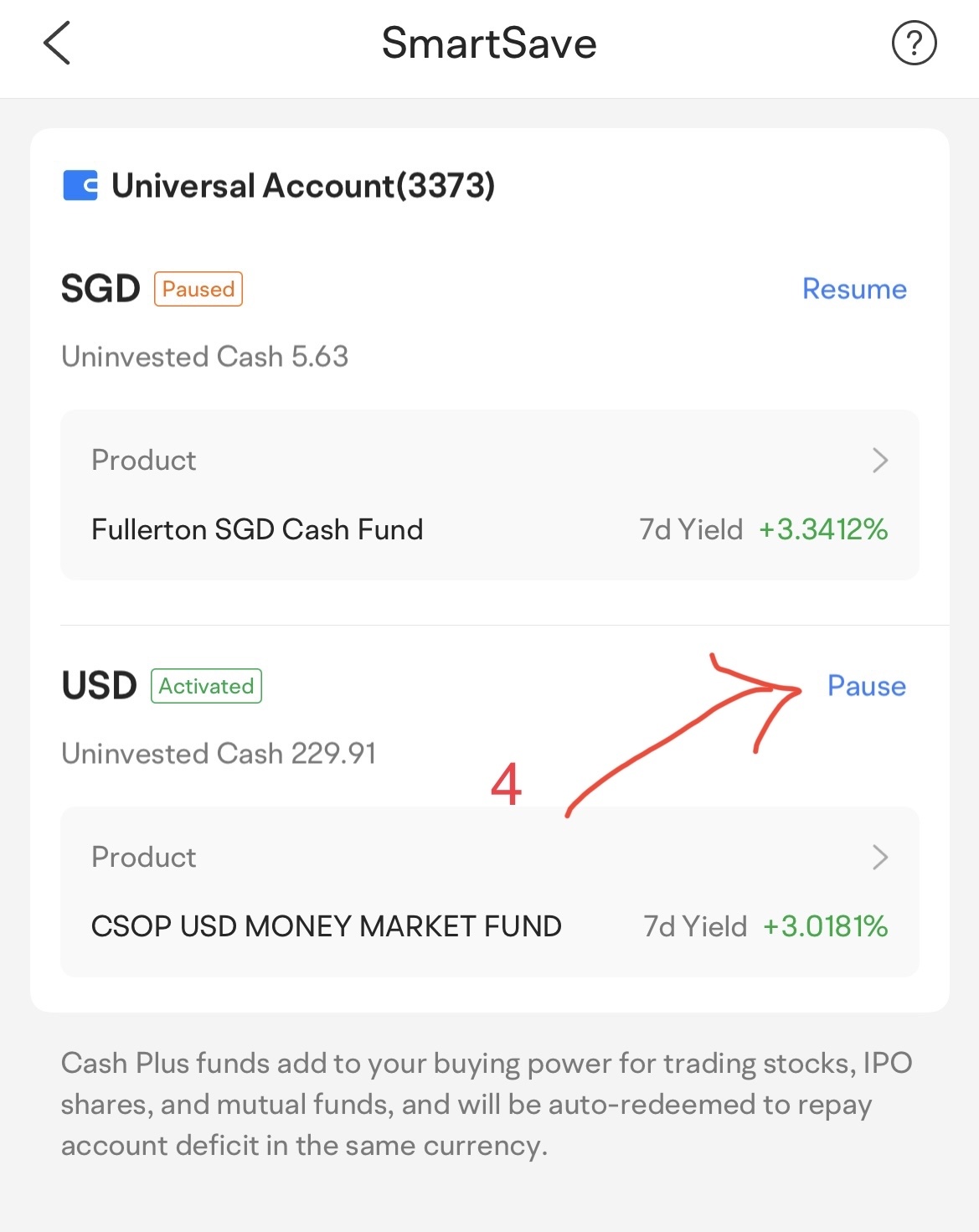
Task: Resume the paused SGD SmartSave
Action: point(853,288)
